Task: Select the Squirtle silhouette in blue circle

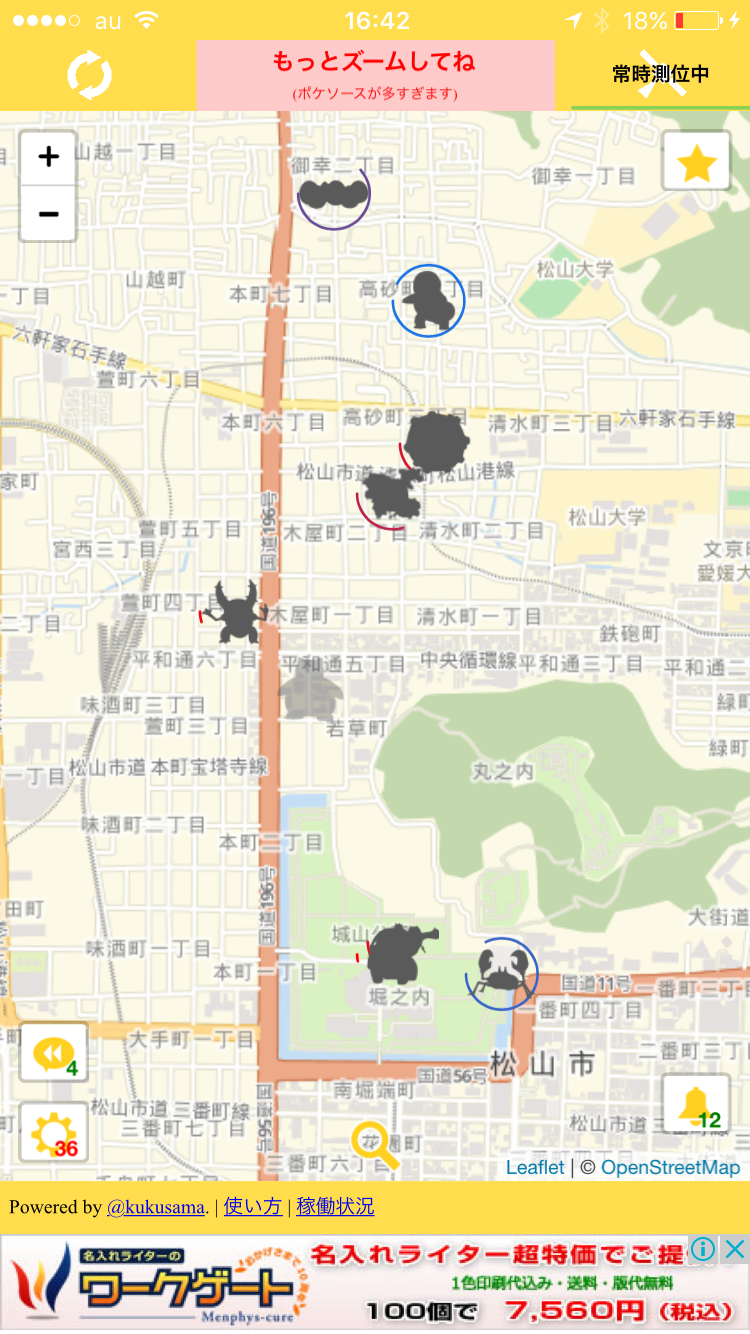Action: [x=428, y=301]
